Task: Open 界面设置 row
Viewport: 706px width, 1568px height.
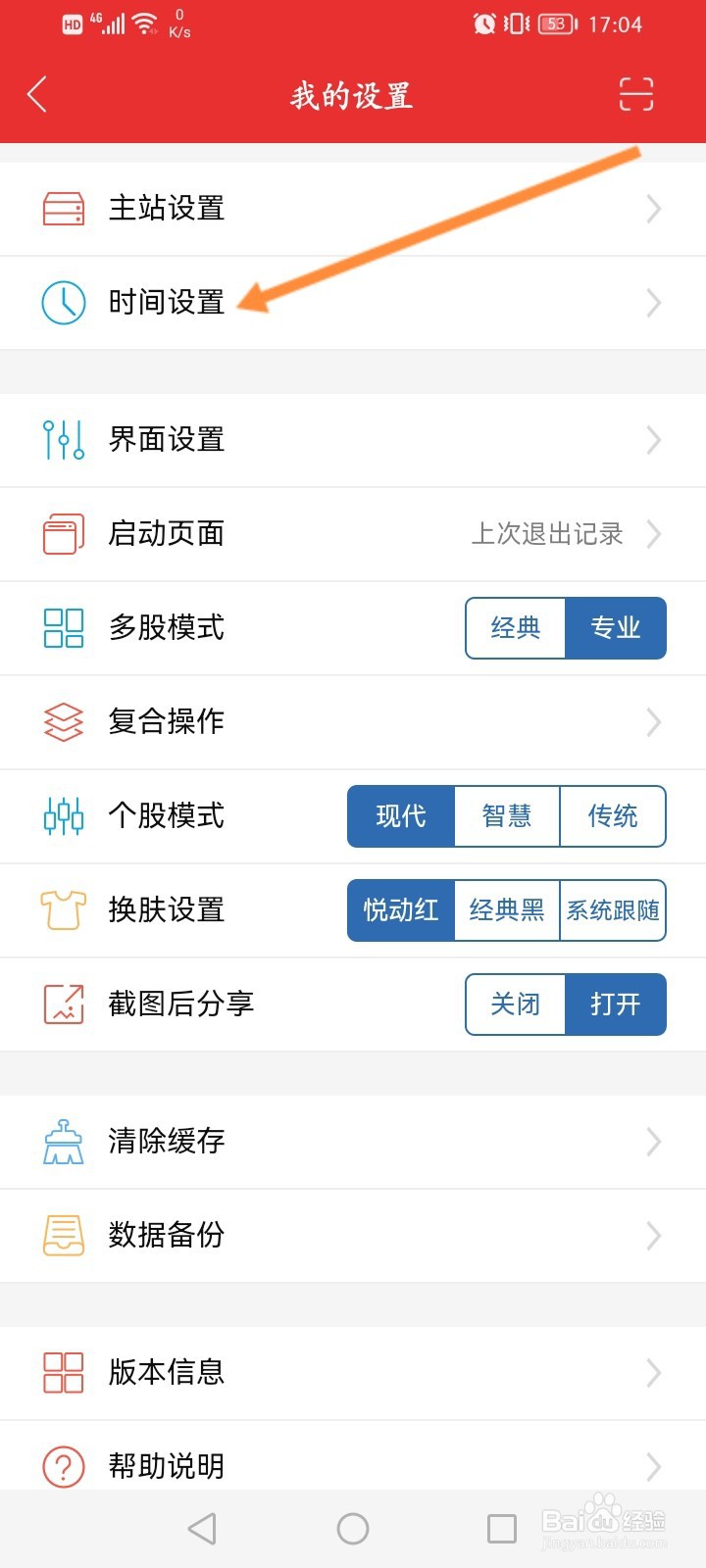Action: tap(353, 440)
